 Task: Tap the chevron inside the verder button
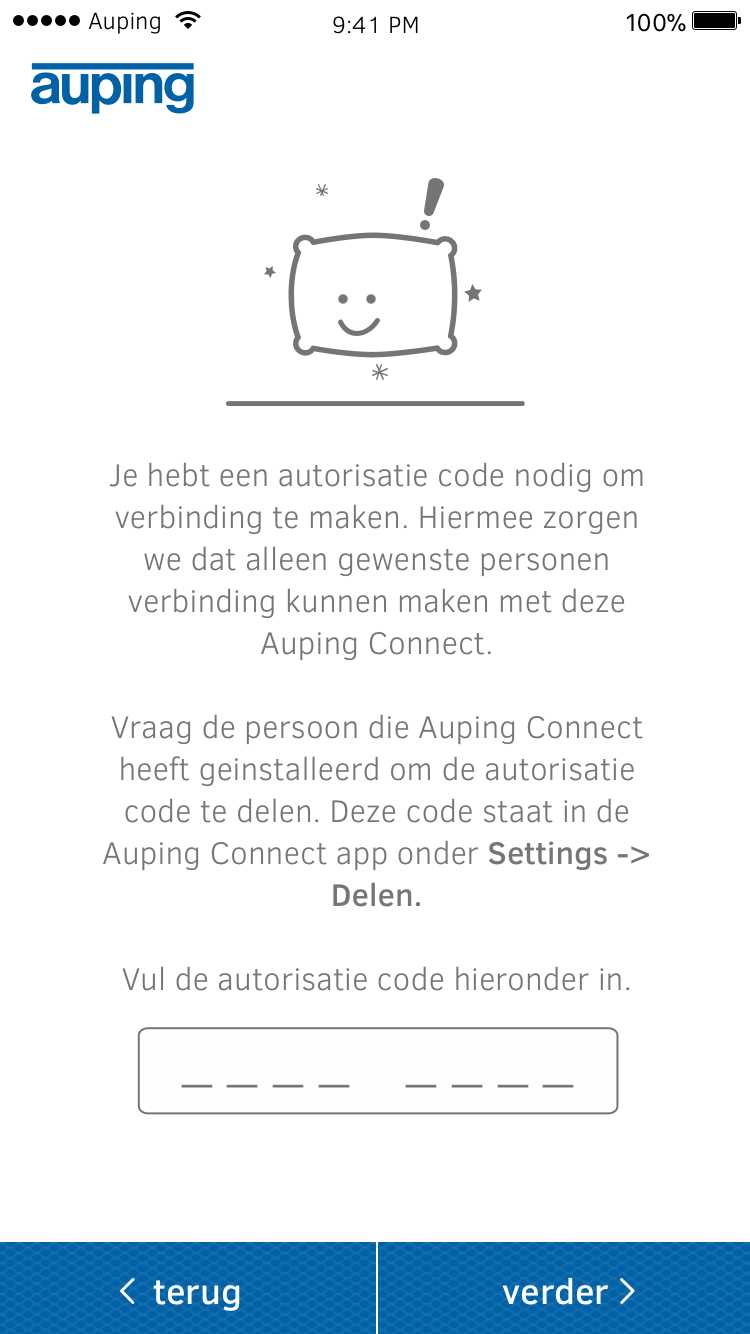tap(629, 1291)
